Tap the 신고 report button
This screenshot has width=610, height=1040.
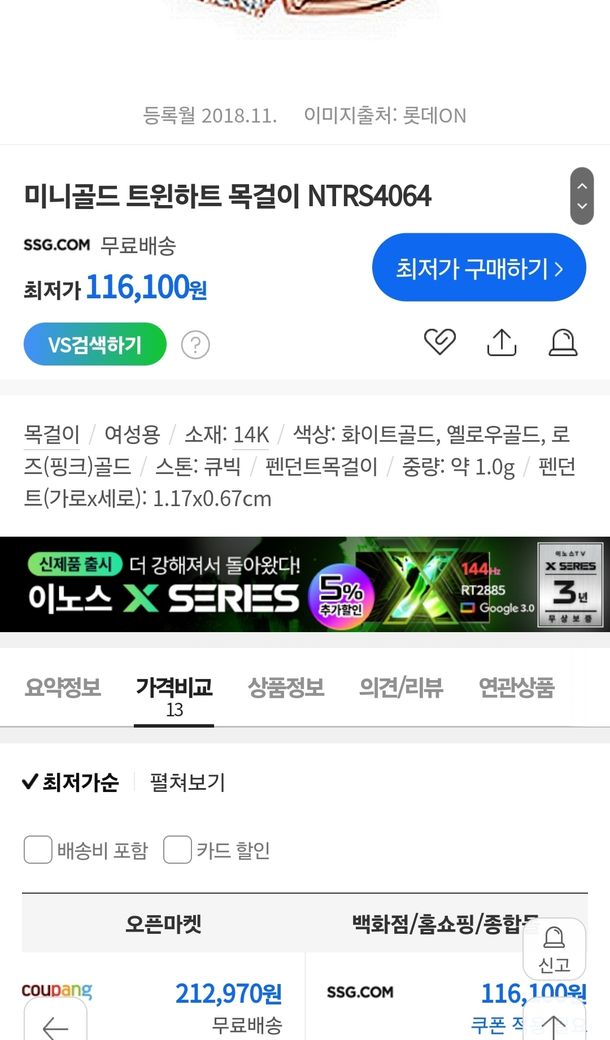(x=554, y=949)
